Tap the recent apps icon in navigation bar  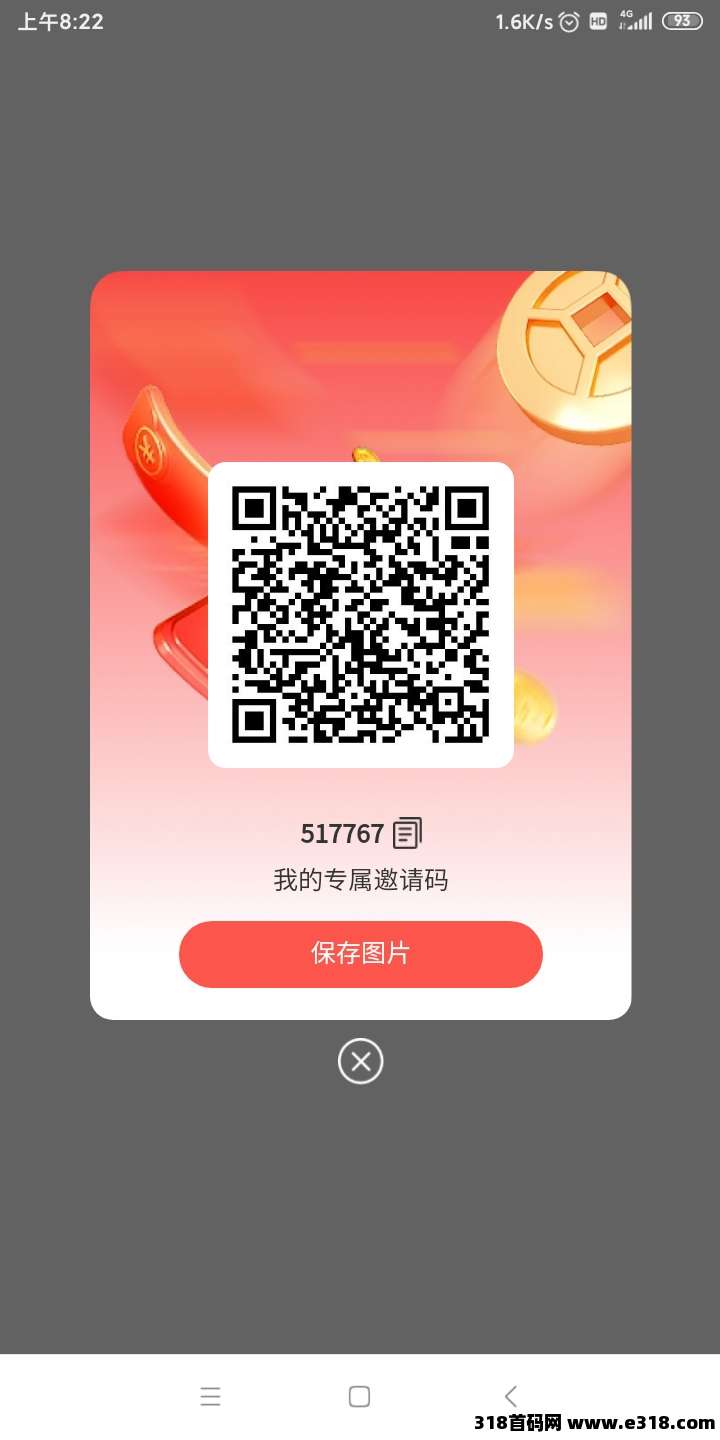(210, 1396)
